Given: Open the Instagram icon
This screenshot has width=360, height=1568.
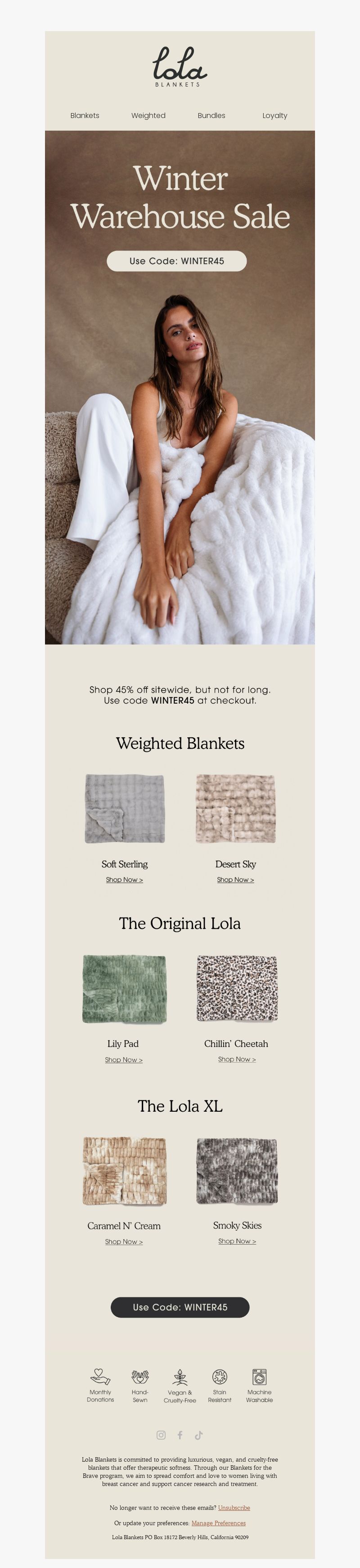Looking at the screenshot, I should coord(161,1435).
